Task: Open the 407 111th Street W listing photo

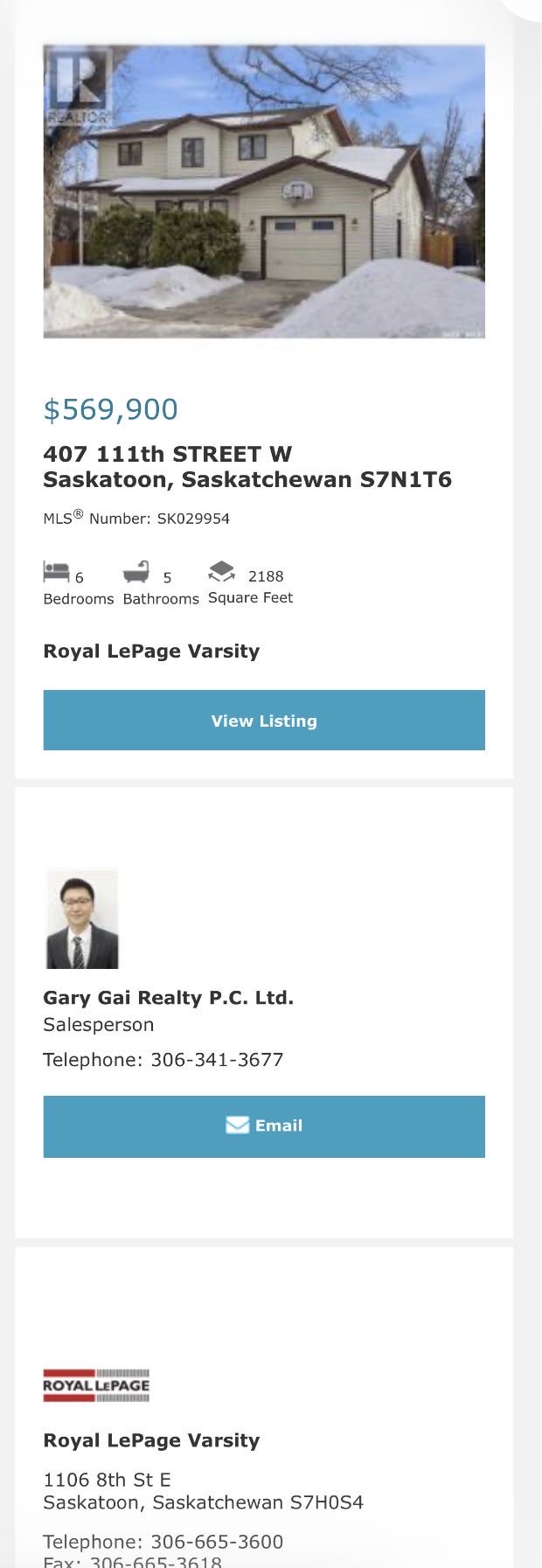Action: (263, 192)
